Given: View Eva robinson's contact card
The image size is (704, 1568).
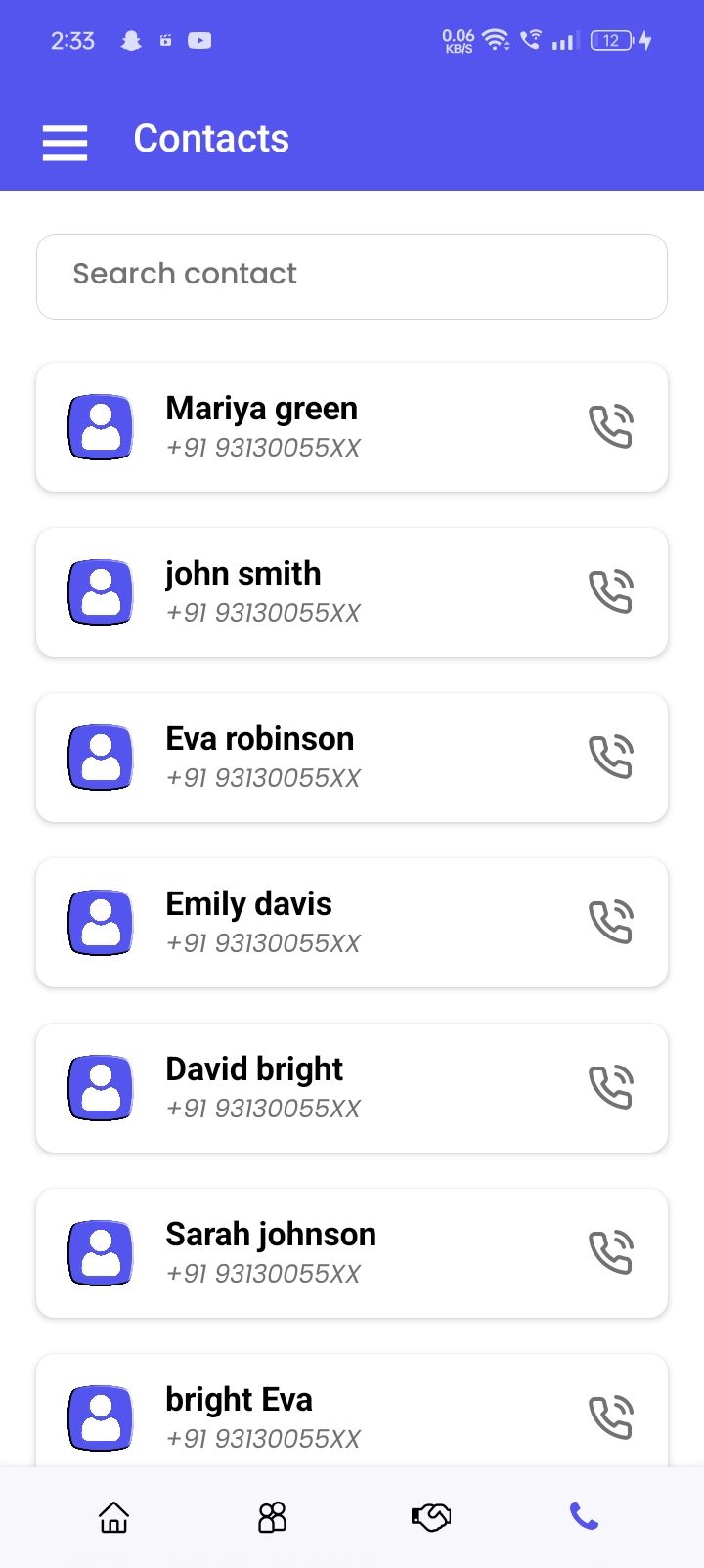Looking at the screenshot, I should tap(293, 758).
